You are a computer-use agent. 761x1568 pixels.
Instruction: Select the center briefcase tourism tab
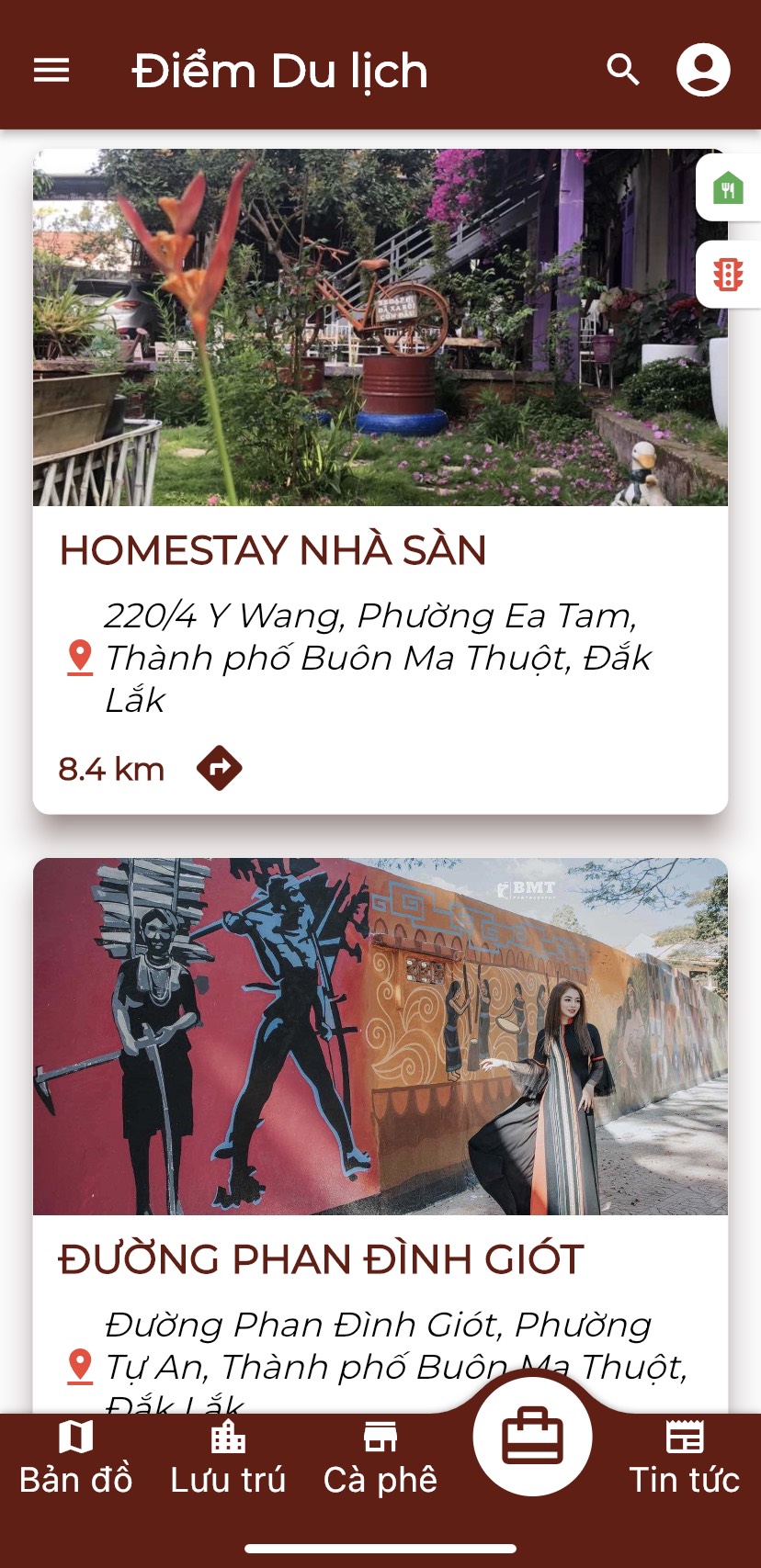click(532, 1437)
